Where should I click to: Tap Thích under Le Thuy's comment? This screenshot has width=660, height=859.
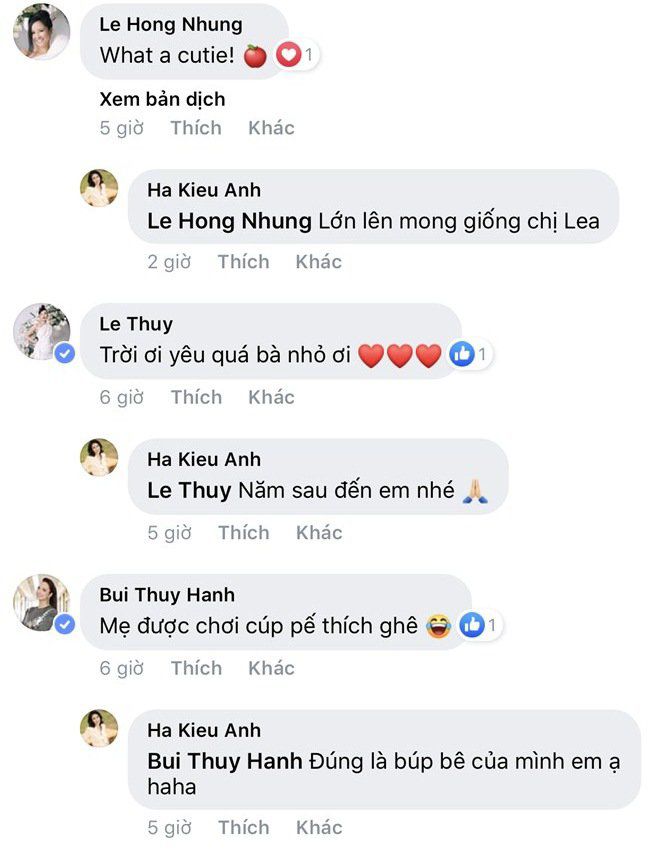pyautogui.click(x=195, y=397)
